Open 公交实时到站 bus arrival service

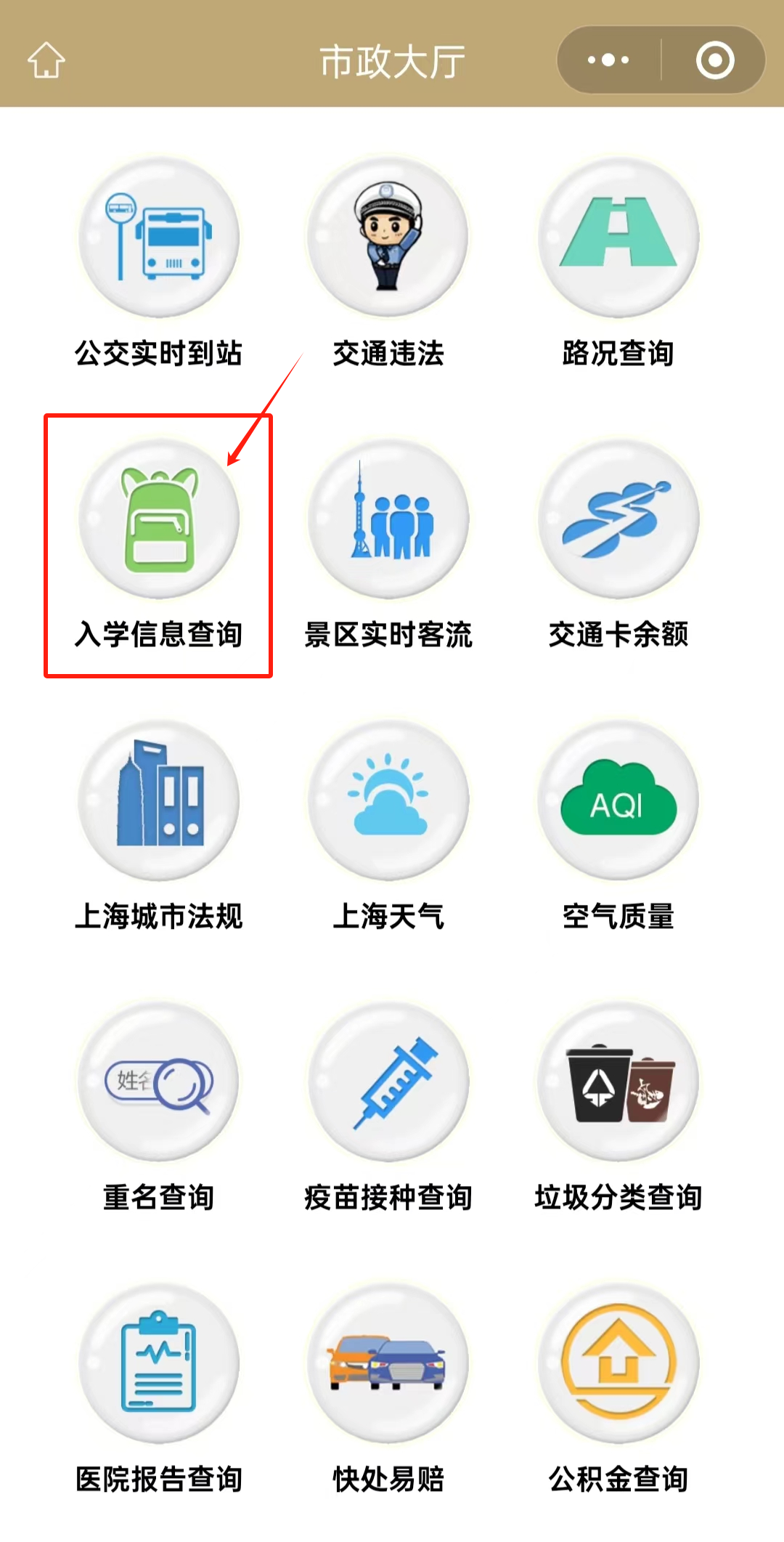[159, 238]
